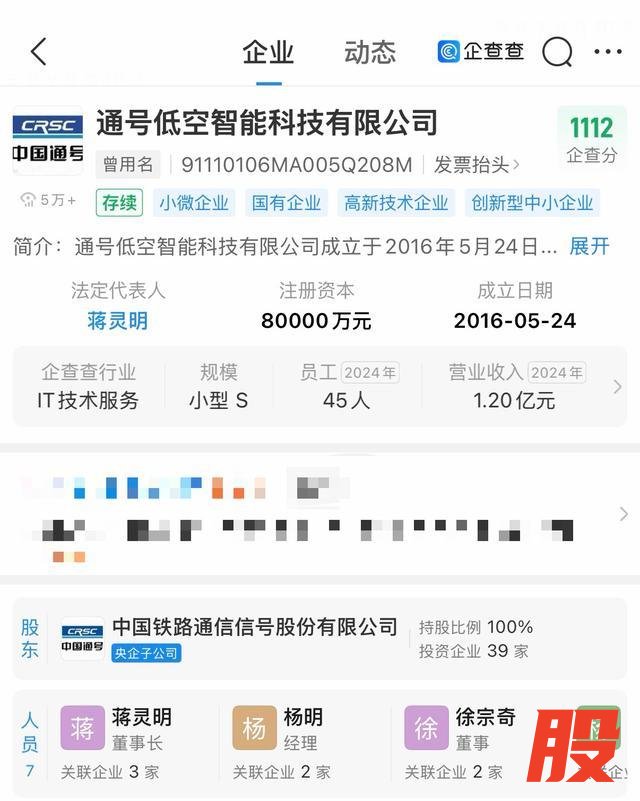
Task: Go back using the arrow icon
Action: (x=38, y=52)
